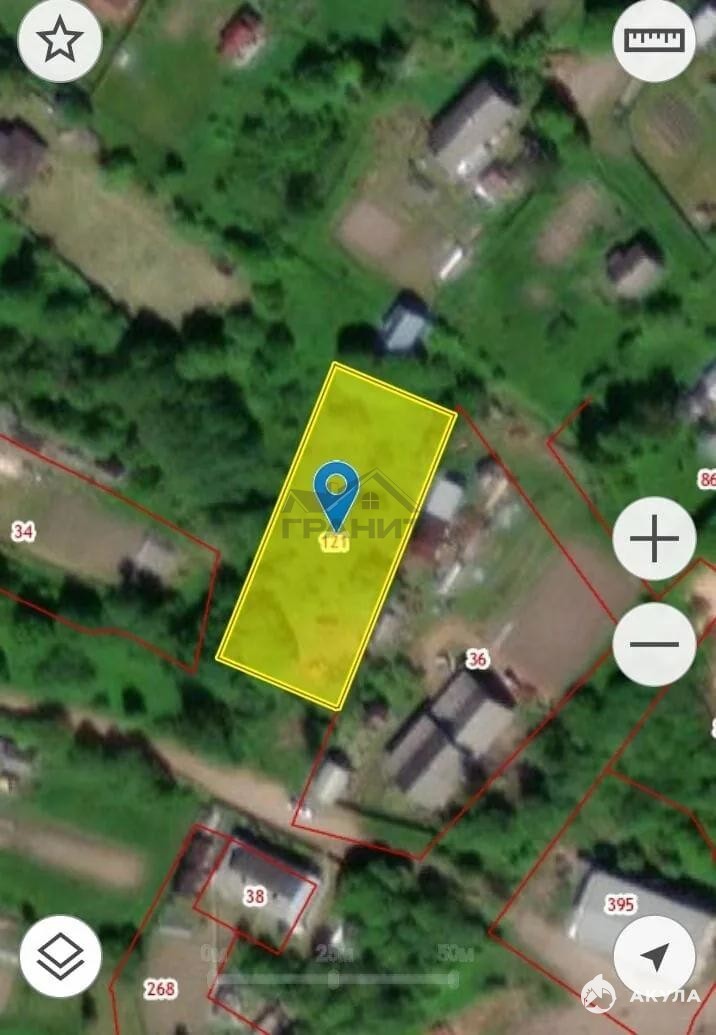716x1035 pixels.
Task: Zoom in on the map
Action: [654, 539]
